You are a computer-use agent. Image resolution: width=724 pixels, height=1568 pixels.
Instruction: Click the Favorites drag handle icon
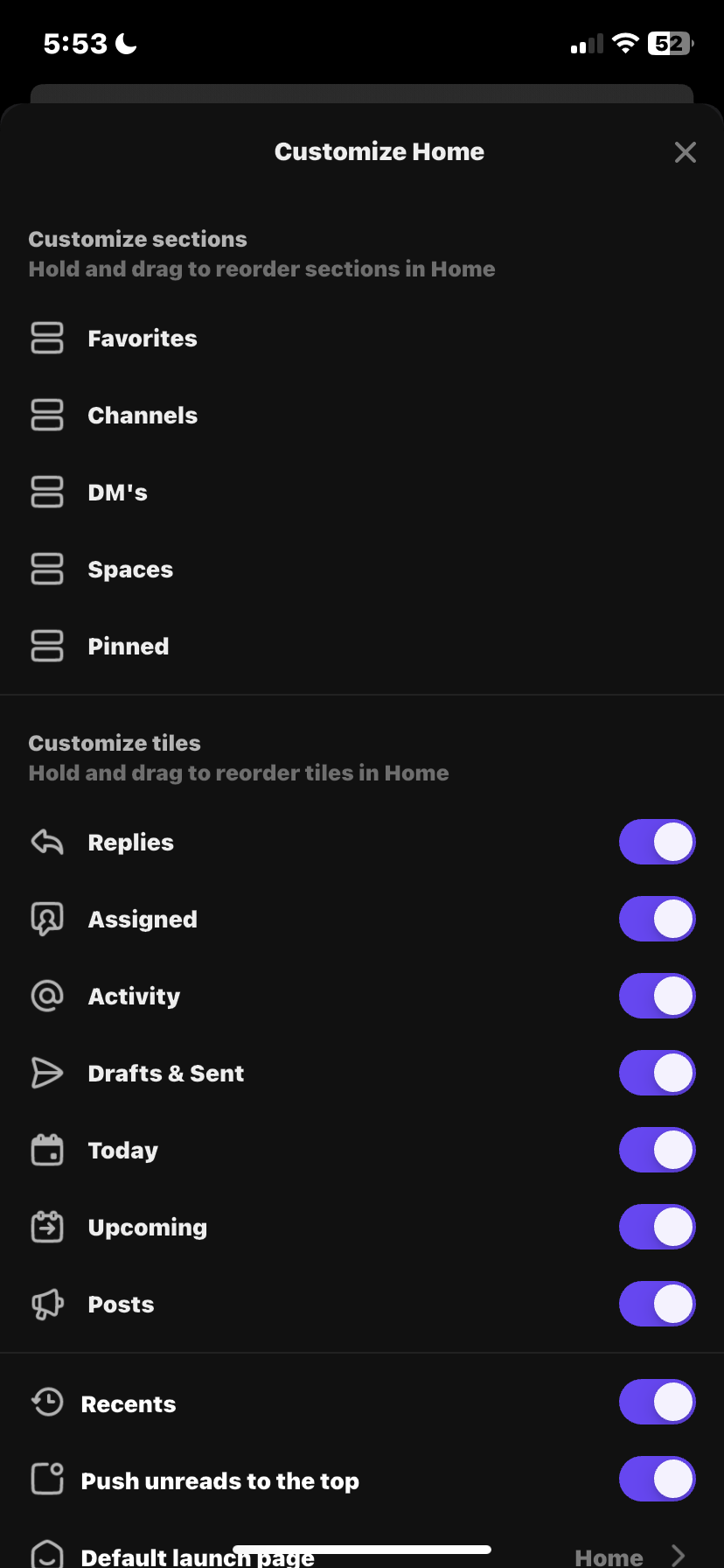point(47,339)
